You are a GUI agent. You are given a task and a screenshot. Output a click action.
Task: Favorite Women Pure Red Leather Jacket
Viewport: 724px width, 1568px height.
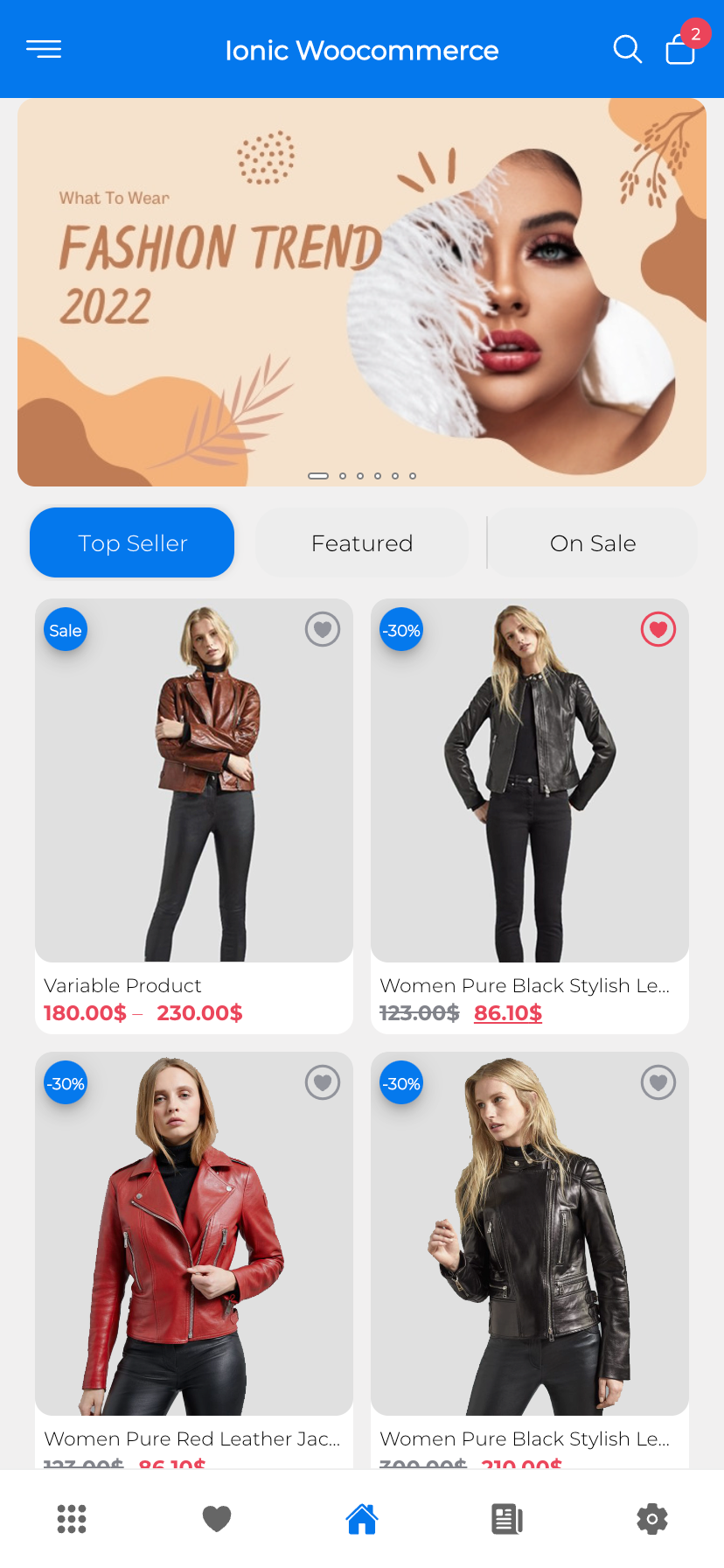323,1082
